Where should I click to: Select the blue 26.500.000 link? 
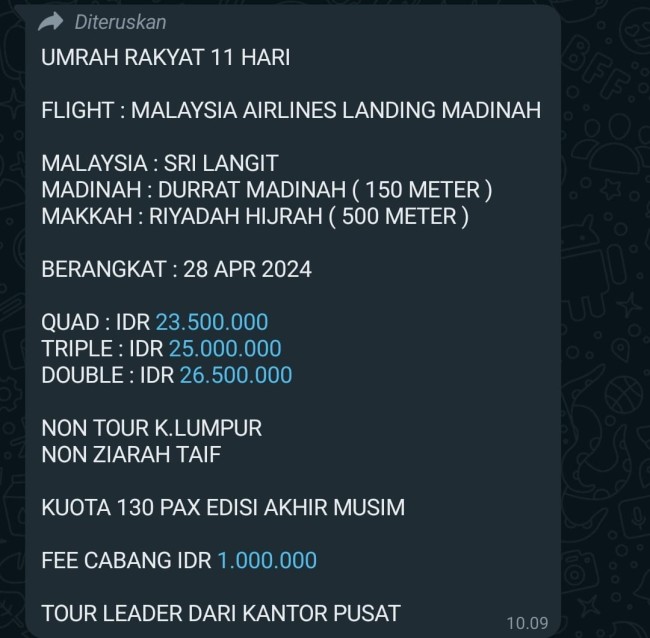pos(236,375)
